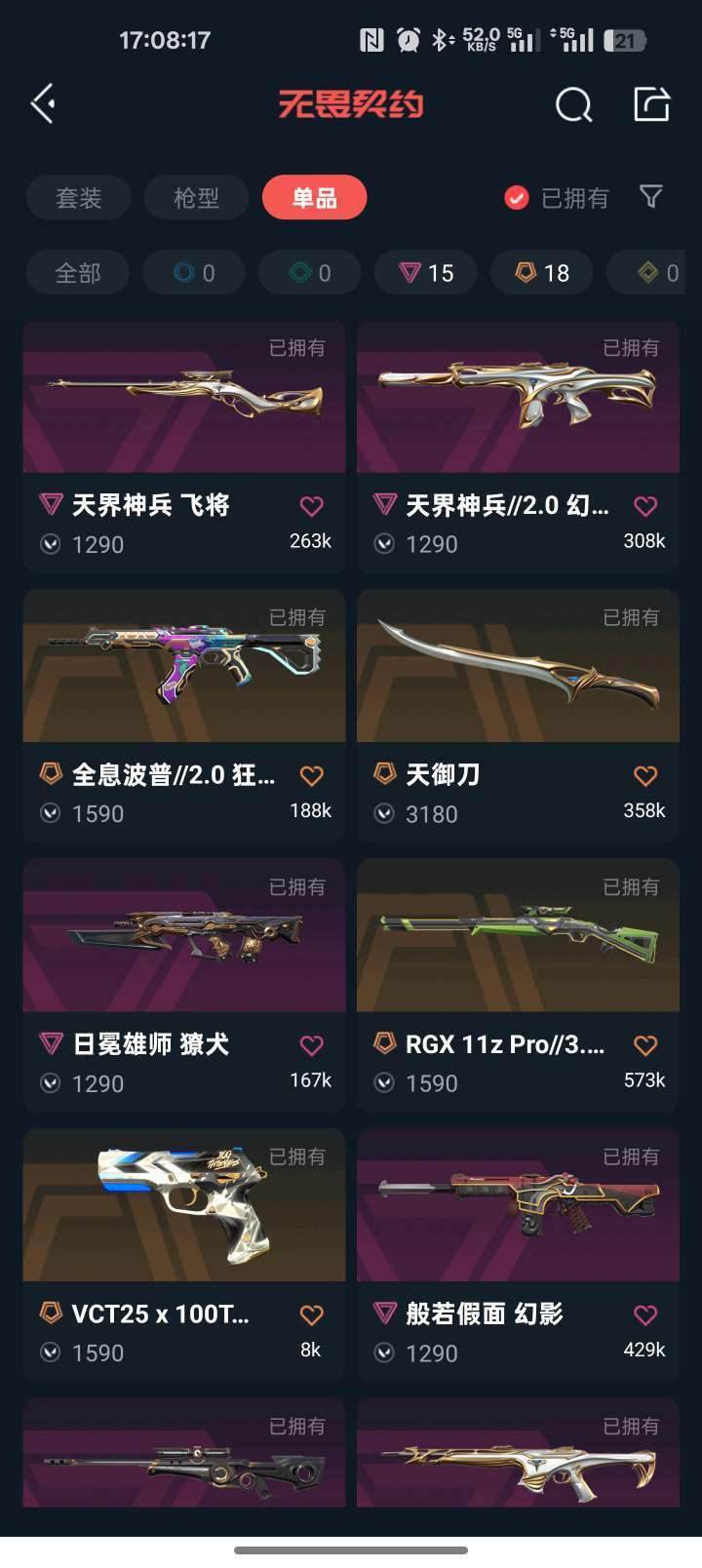Switch to the 枪型 tab
The image size is (702, 1568).
tap(196, 197)
